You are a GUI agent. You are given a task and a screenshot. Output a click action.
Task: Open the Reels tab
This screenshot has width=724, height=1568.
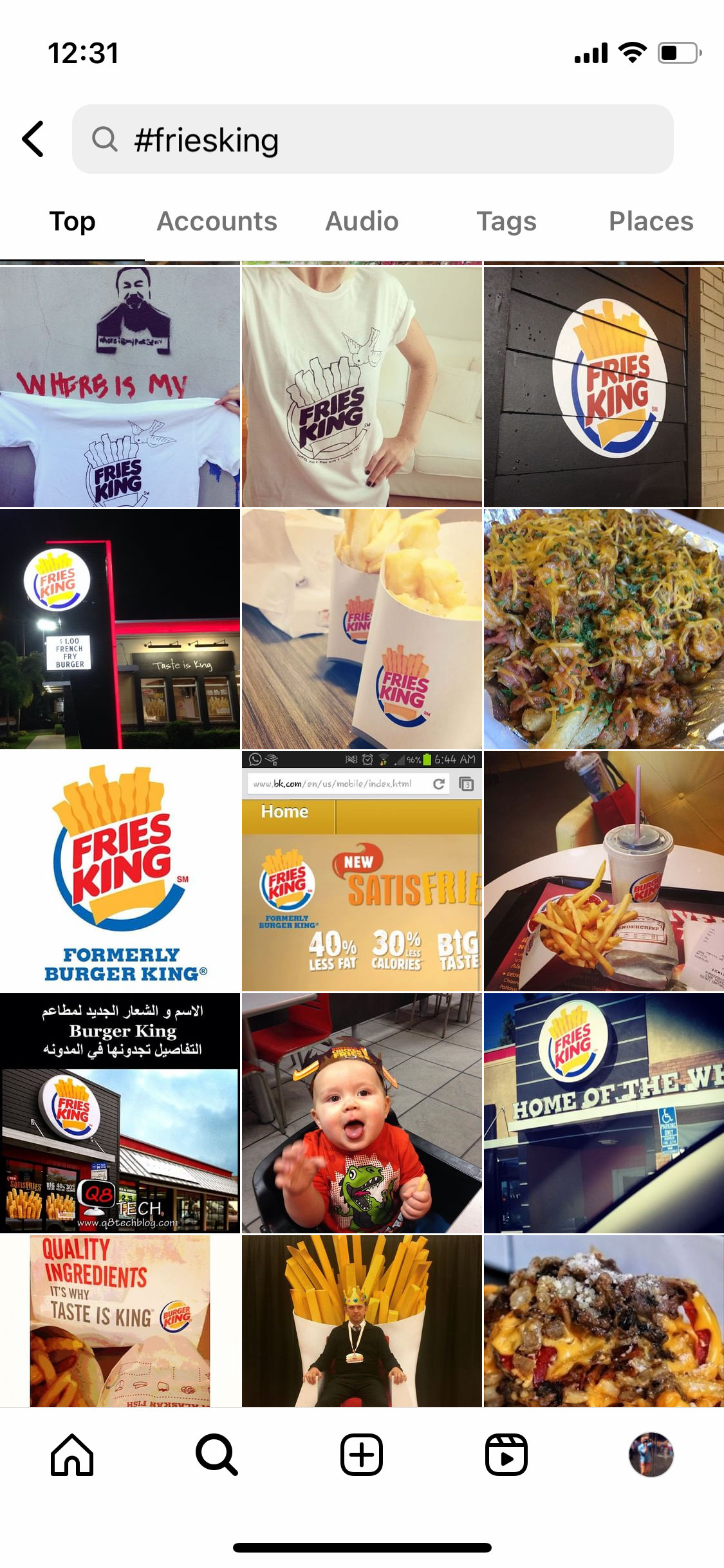506,1455
